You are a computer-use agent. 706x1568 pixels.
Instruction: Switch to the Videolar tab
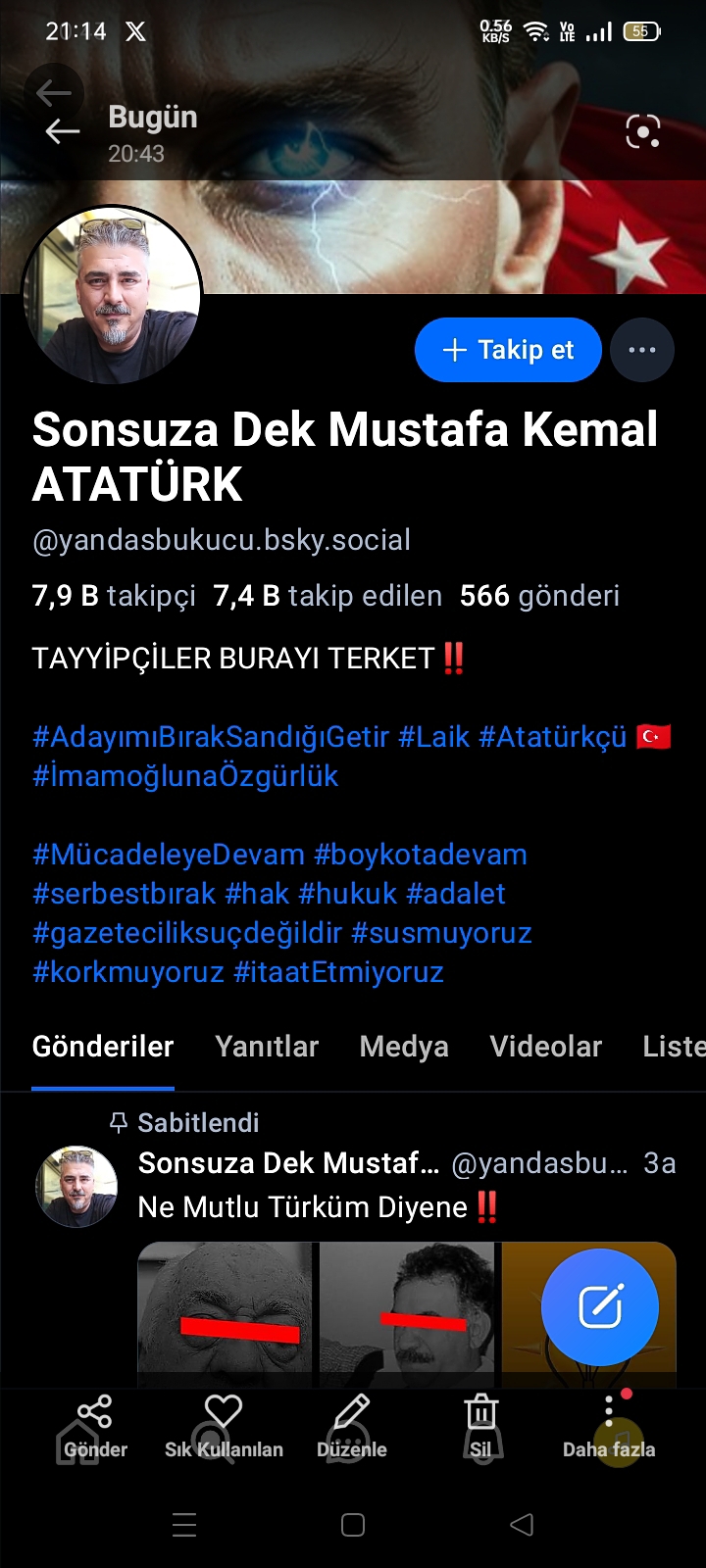545,1047
